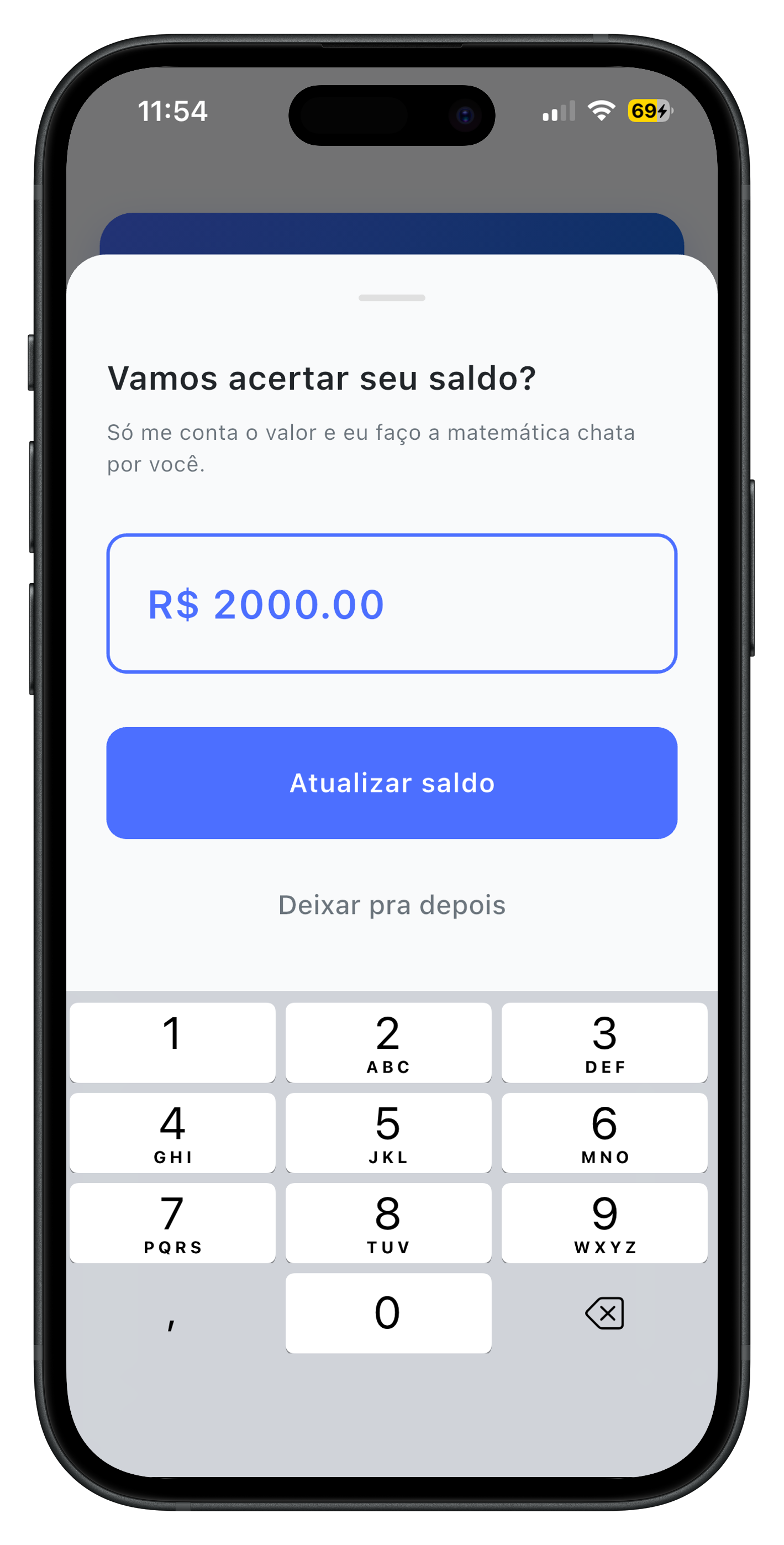The width and height of the screenshot is (784, 1545).
Task: Focus the R$ 2000.00 amount field
Action: (392, 603)
